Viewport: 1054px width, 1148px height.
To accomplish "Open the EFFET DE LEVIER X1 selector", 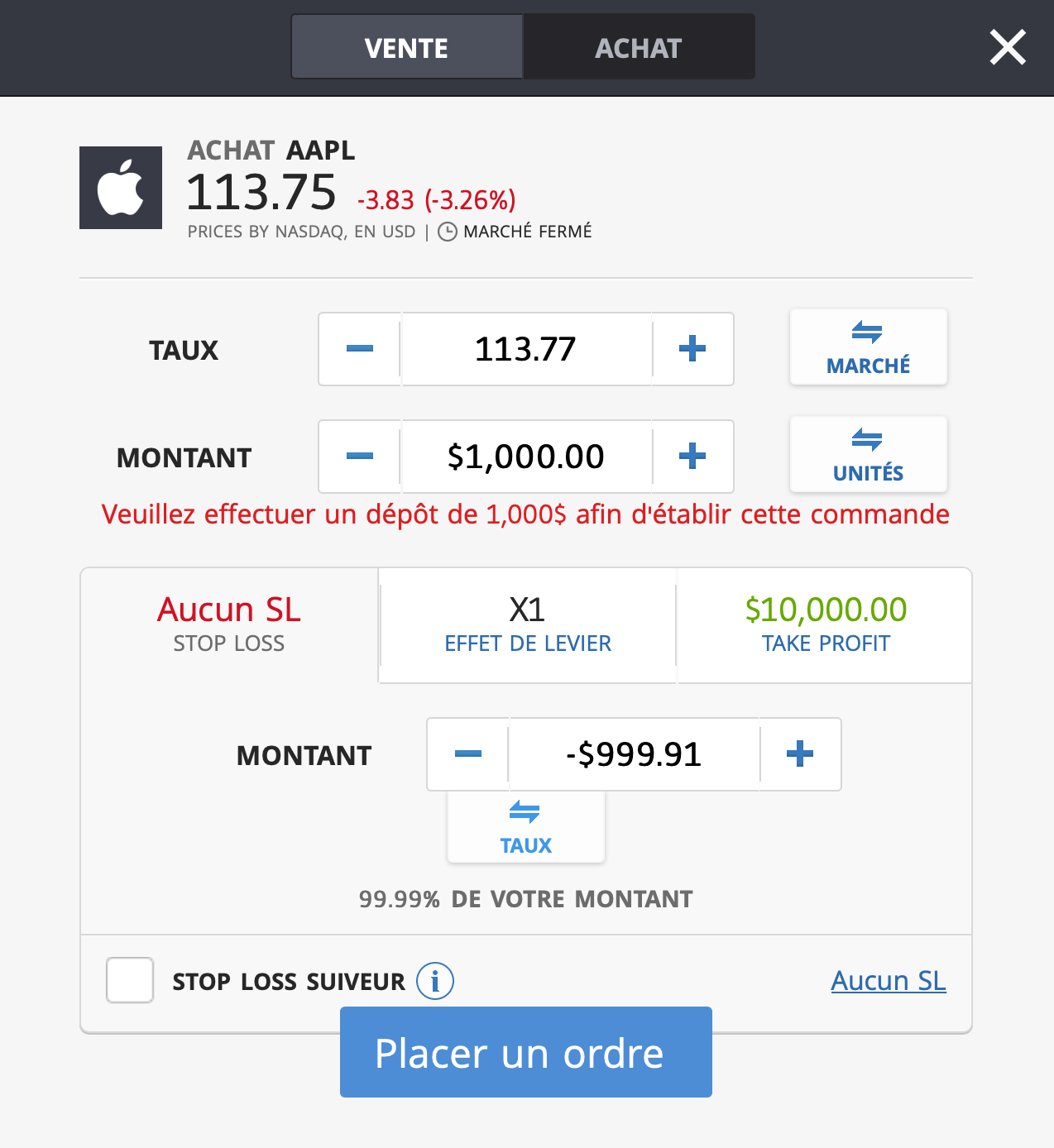I will pos(527,624).
